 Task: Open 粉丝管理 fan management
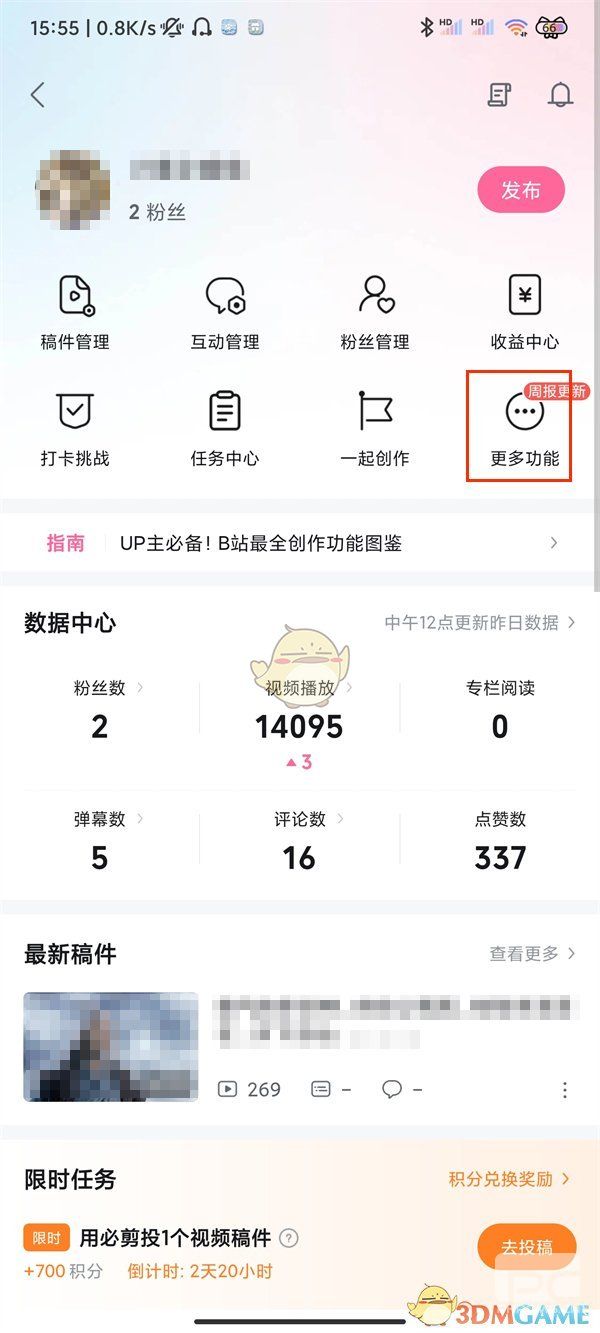[x=375, y=312]
